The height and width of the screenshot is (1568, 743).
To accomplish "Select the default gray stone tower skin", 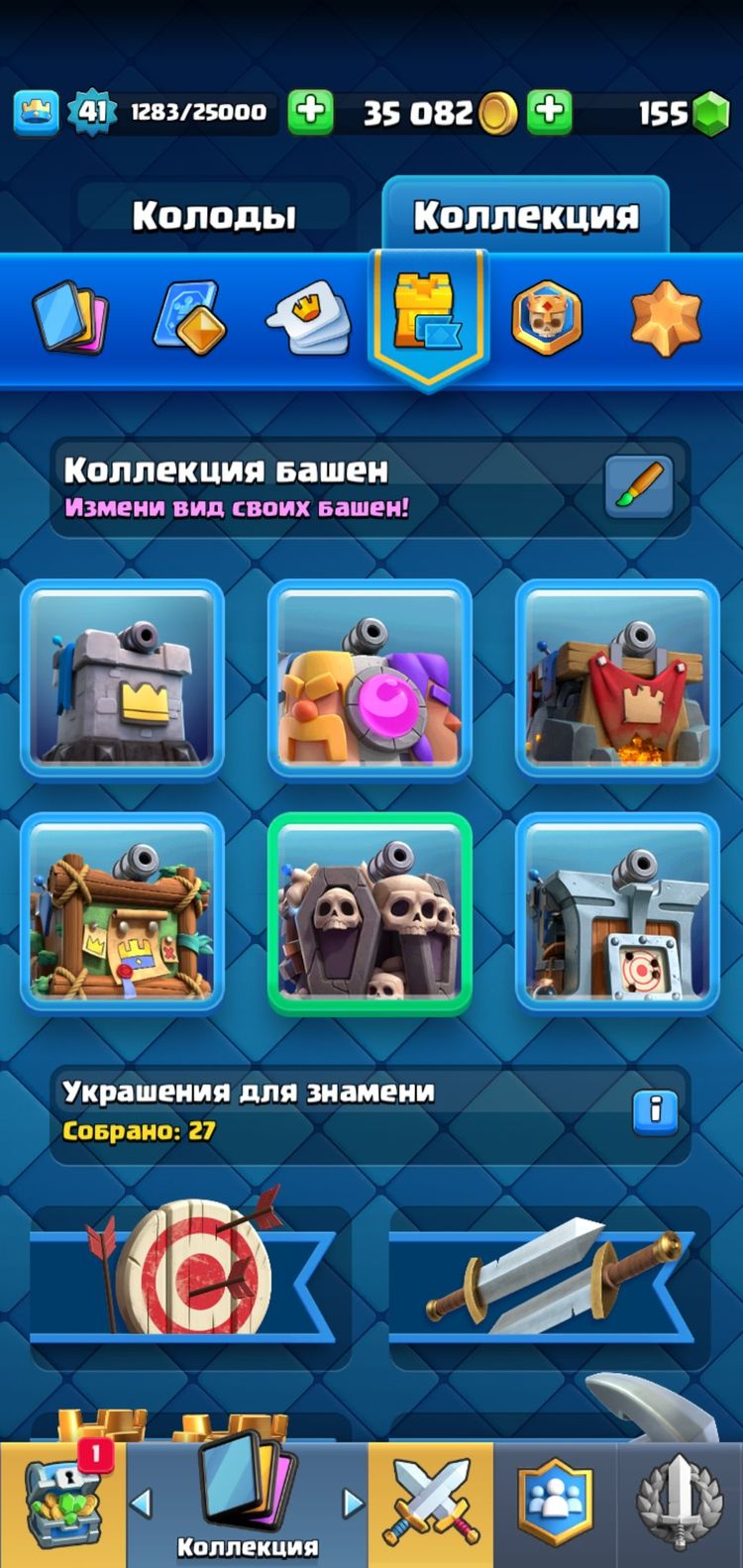I will pyautogui.click(x=122, y=679).
